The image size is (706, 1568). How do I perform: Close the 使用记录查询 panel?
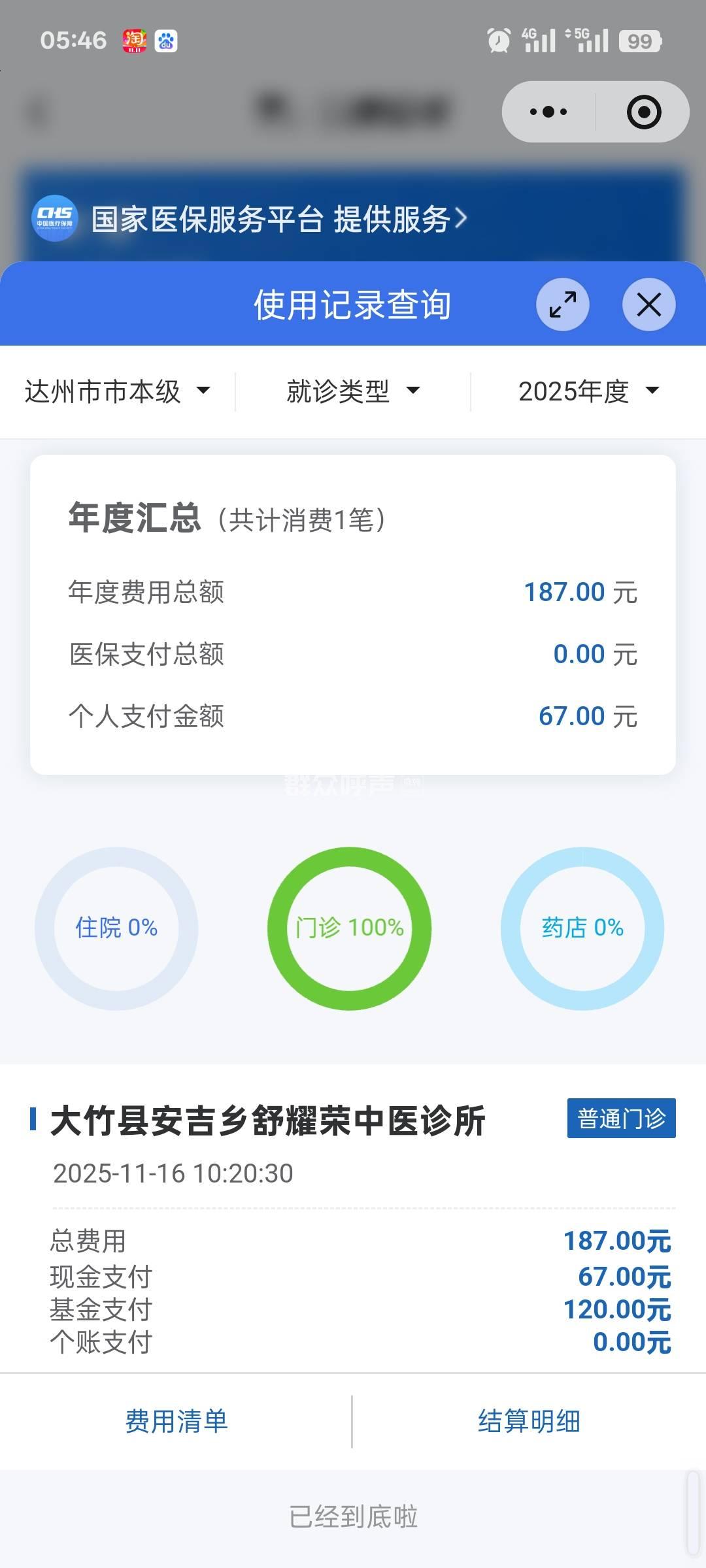[648, 304]
